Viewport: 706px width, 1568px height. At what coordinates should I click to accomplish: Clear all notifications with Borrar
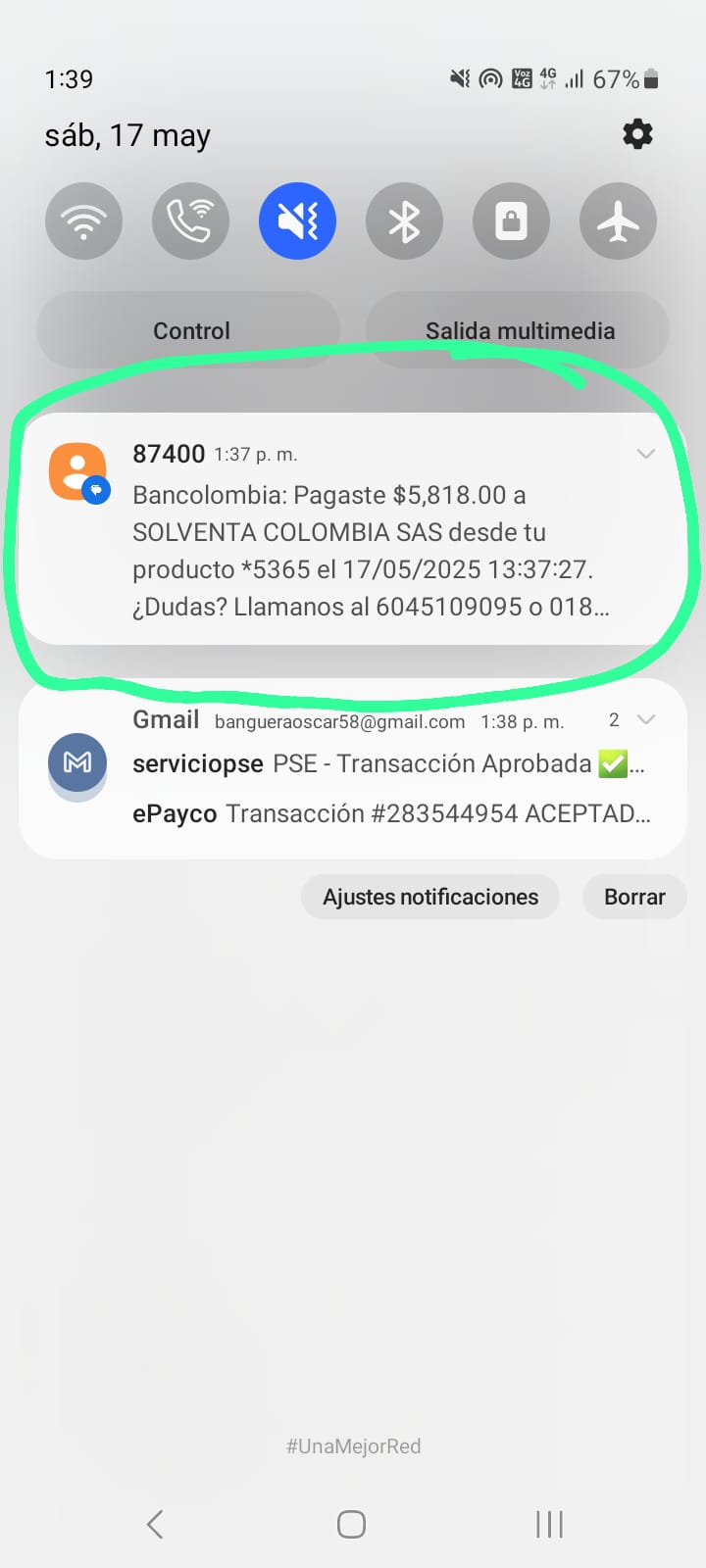pyautogui.click(x=634, y=897)
